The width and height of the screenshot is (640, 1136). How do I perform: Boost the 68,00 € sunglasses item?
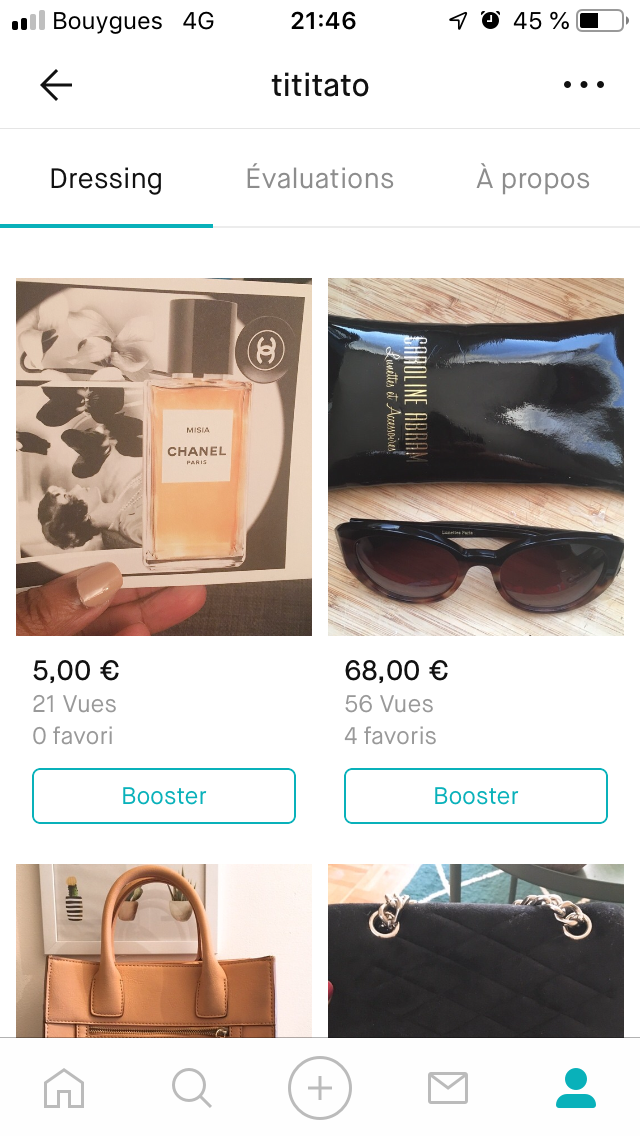[x=476, y=796]
